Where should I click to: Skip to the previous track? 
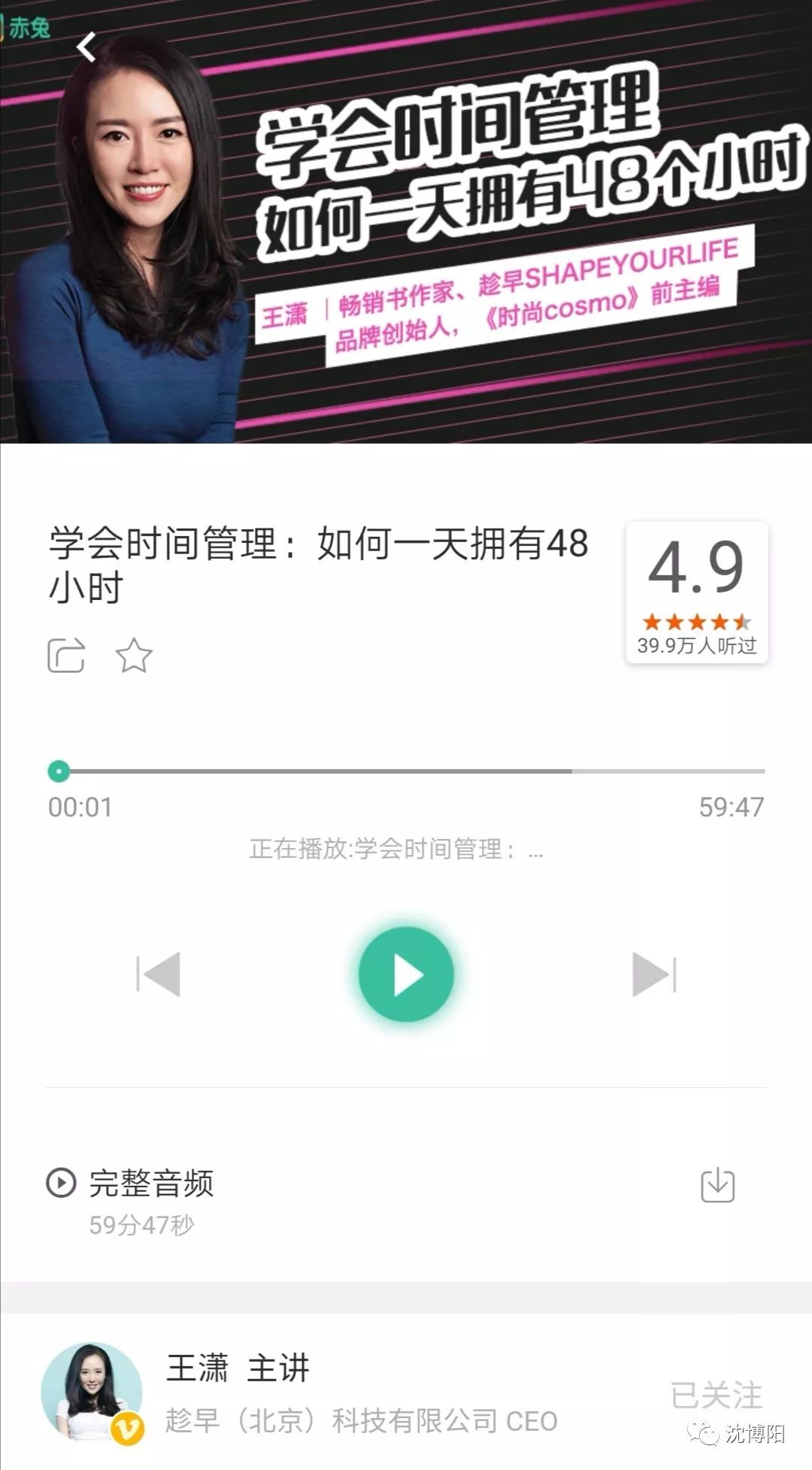tap(159, 974)
